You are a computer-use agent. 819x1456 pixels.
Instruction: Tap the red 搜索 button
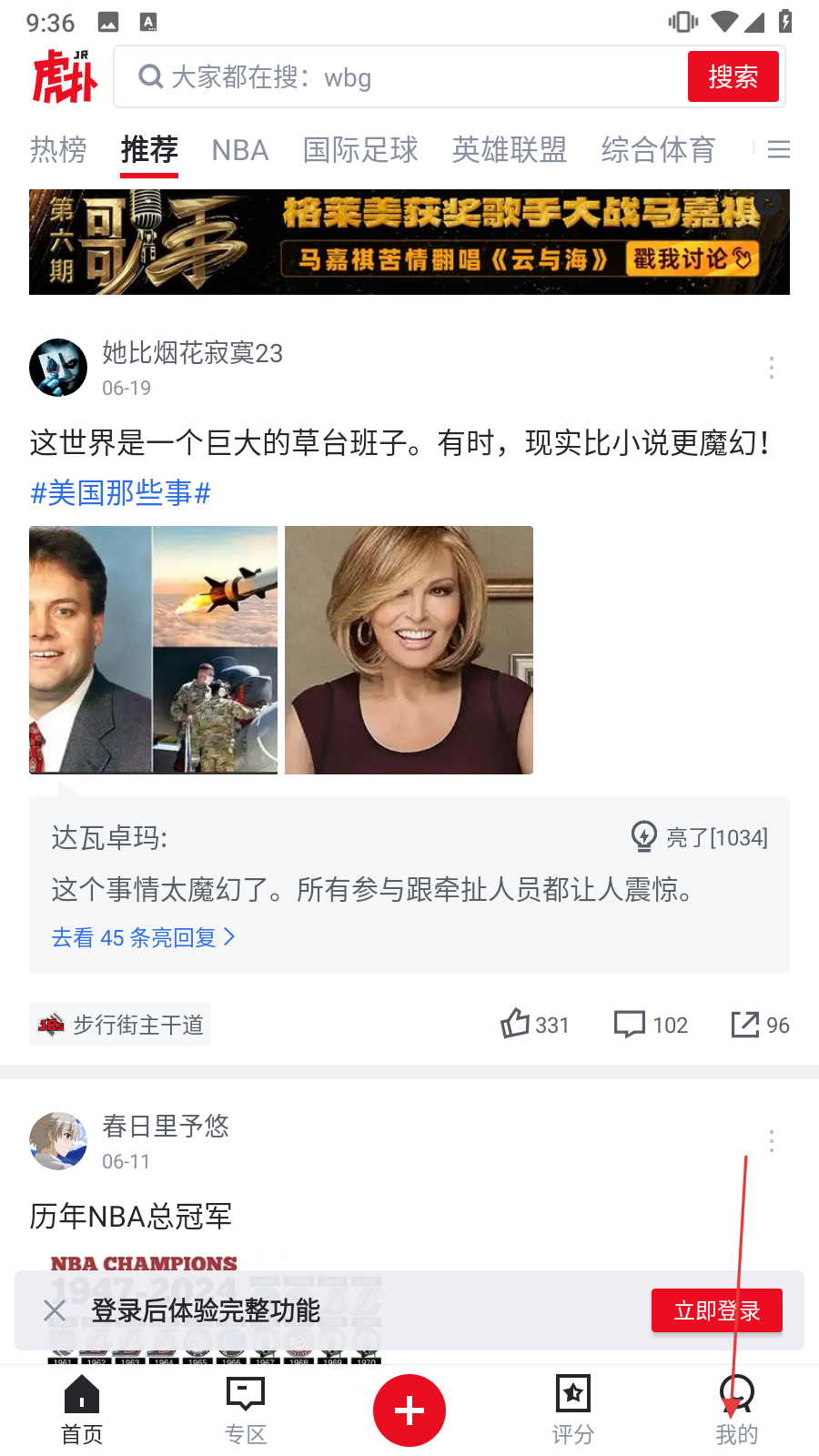733,77
